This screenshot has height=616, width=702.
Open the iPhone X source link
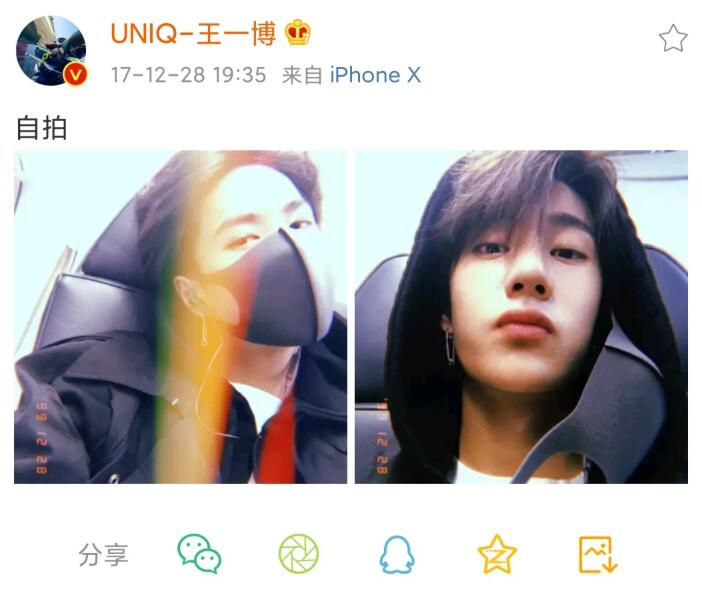coord(375,75)
